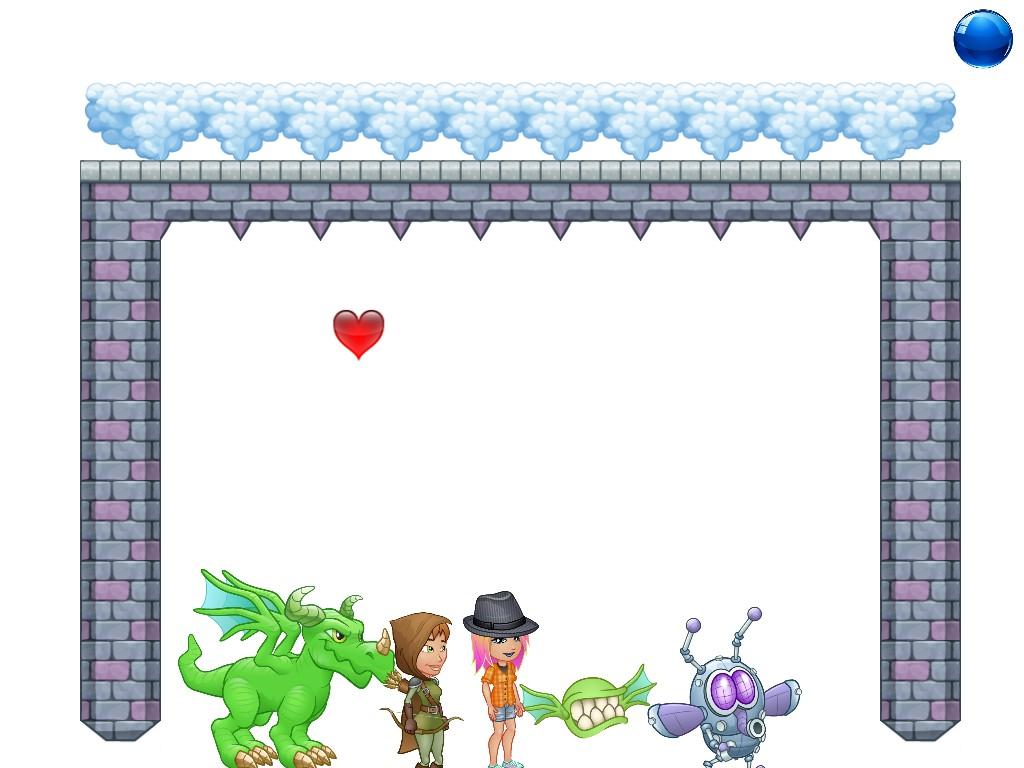Tap the red heart
Image resolution: width=1024 pixels, height=768 pixels.
pos(358,333)
